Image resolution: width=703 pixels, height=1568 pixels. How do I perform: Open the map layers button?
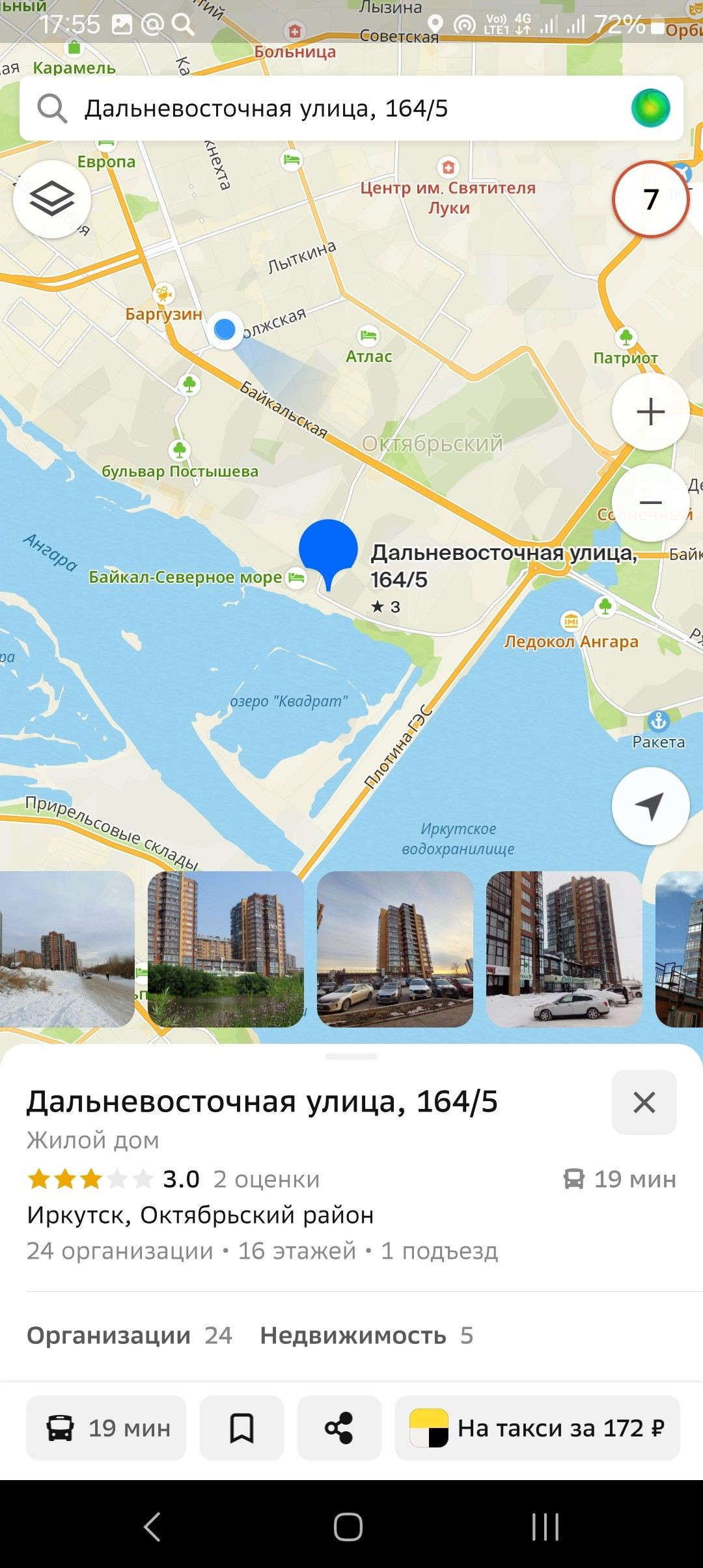(52, 199)
